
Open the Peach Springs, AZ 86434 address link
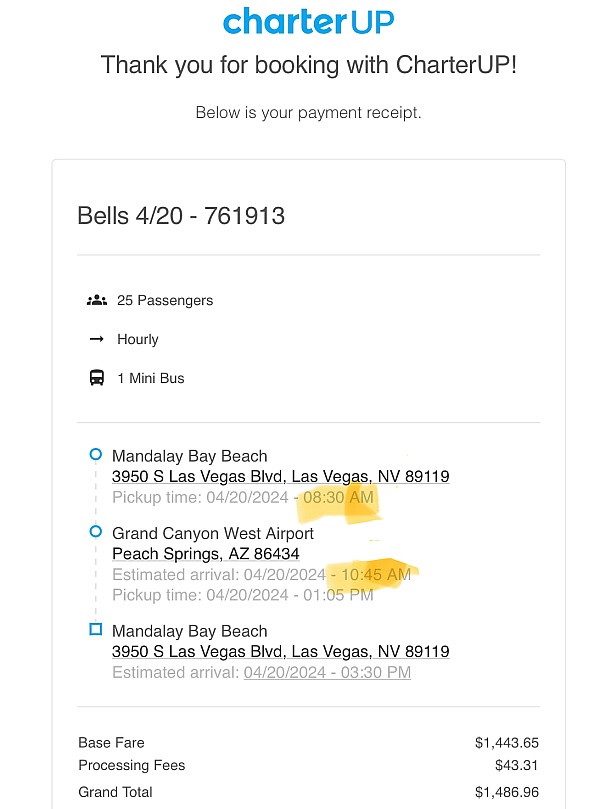click(x=205, y=554)
